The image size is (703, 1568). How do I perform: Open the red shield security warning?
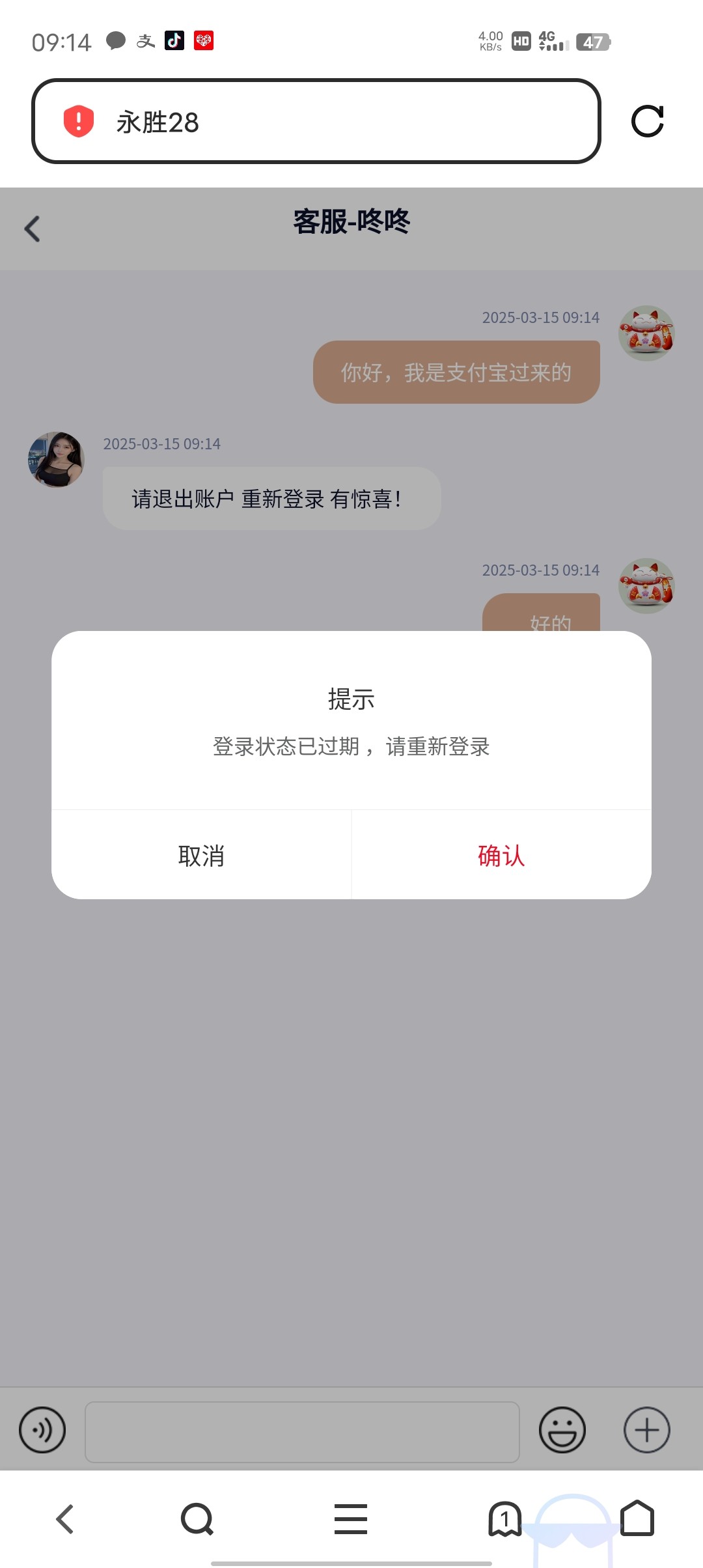pyautogui.click(x=79, y=121)
